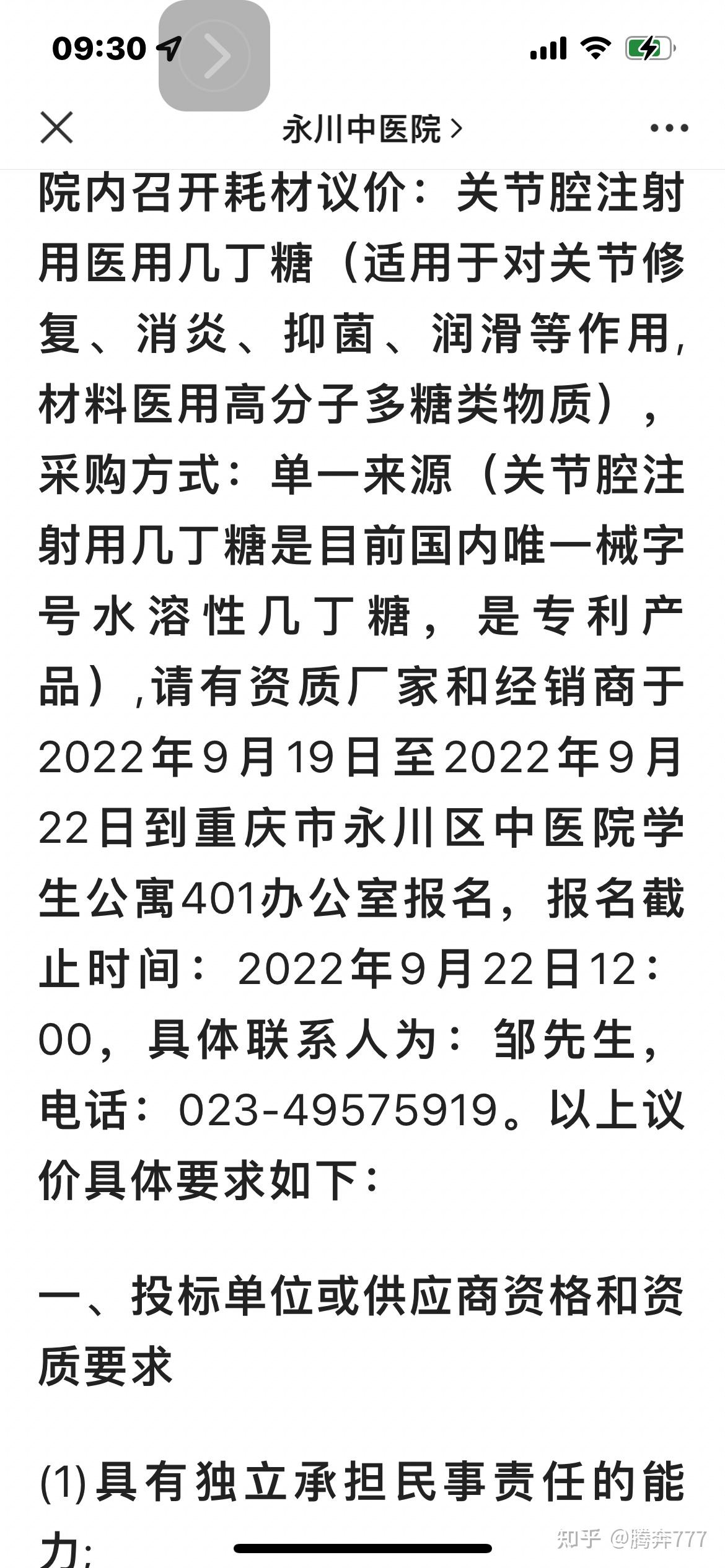Tap the gray floating arrow button
The width and height of the screenshot is (725, 1568).
214,56
